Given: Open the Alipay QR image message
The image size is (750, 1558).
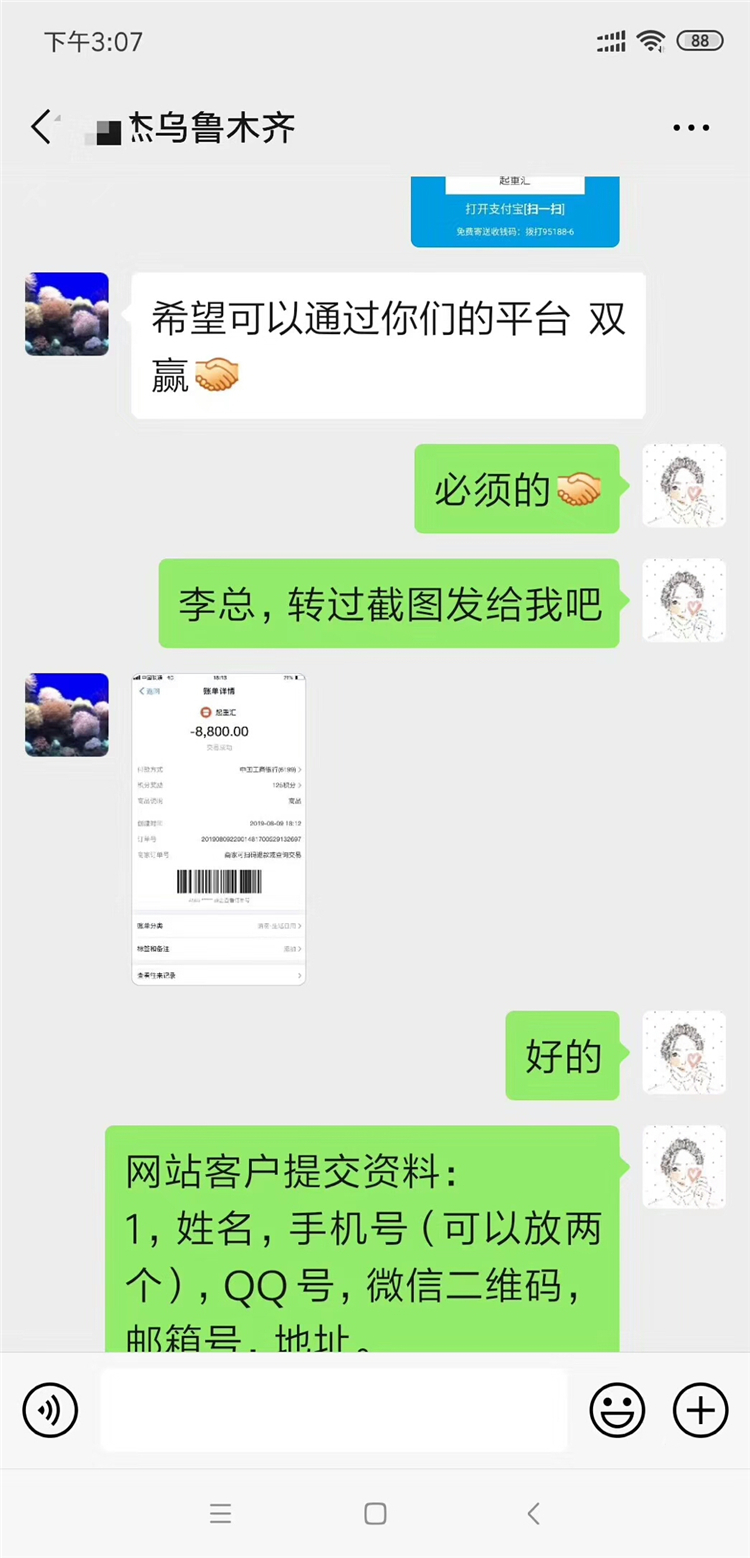Looking at the screenshot, I should 514,210.
